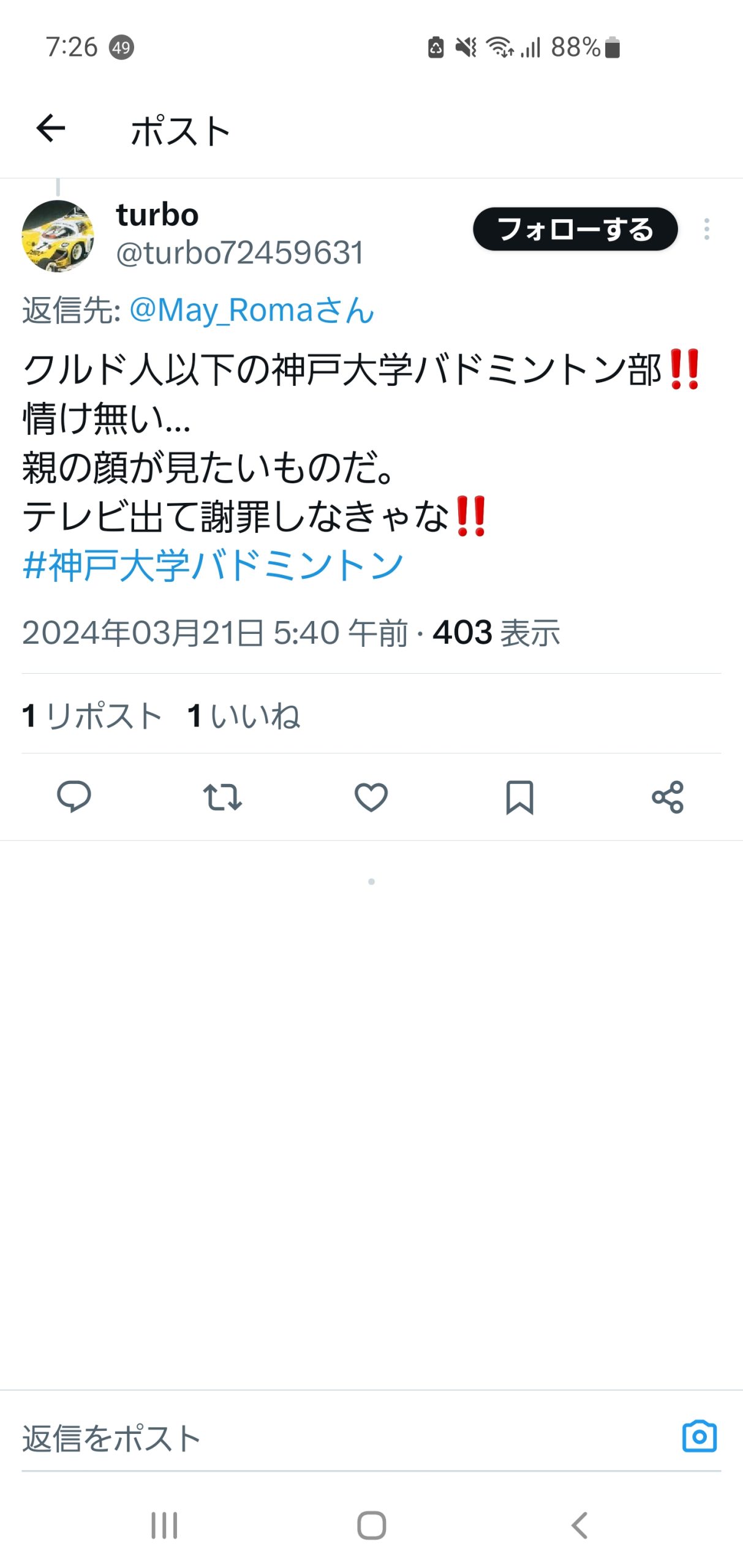Focus the 返信をポスト reply field
Screen dimensions: 743x1568
click(x=343, y=1439)
